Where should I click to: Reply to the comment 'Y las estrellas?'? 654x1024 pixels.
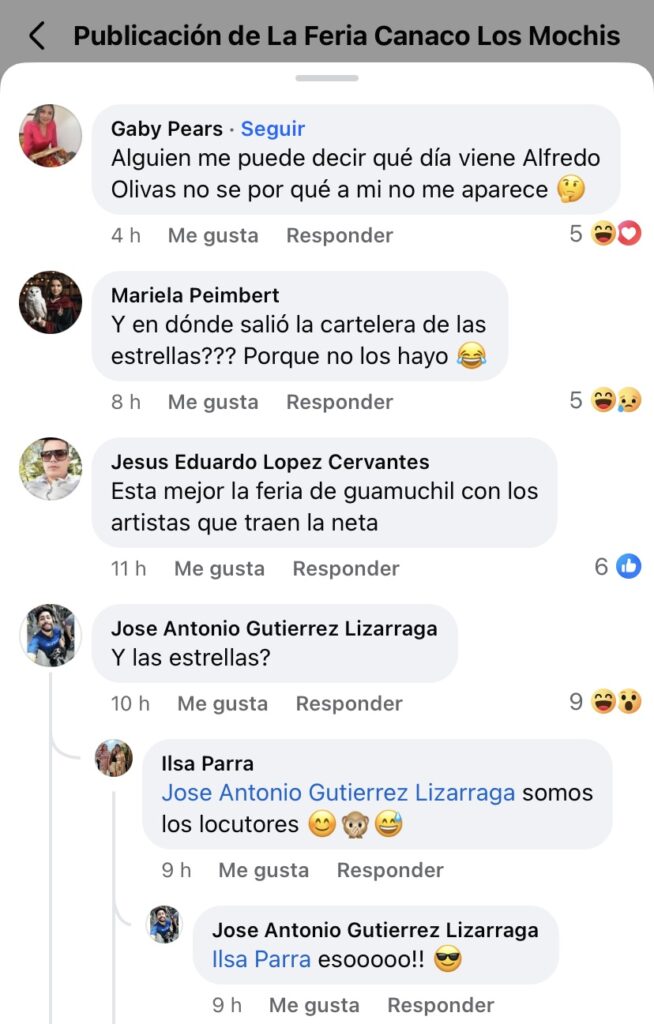[349, 703]
